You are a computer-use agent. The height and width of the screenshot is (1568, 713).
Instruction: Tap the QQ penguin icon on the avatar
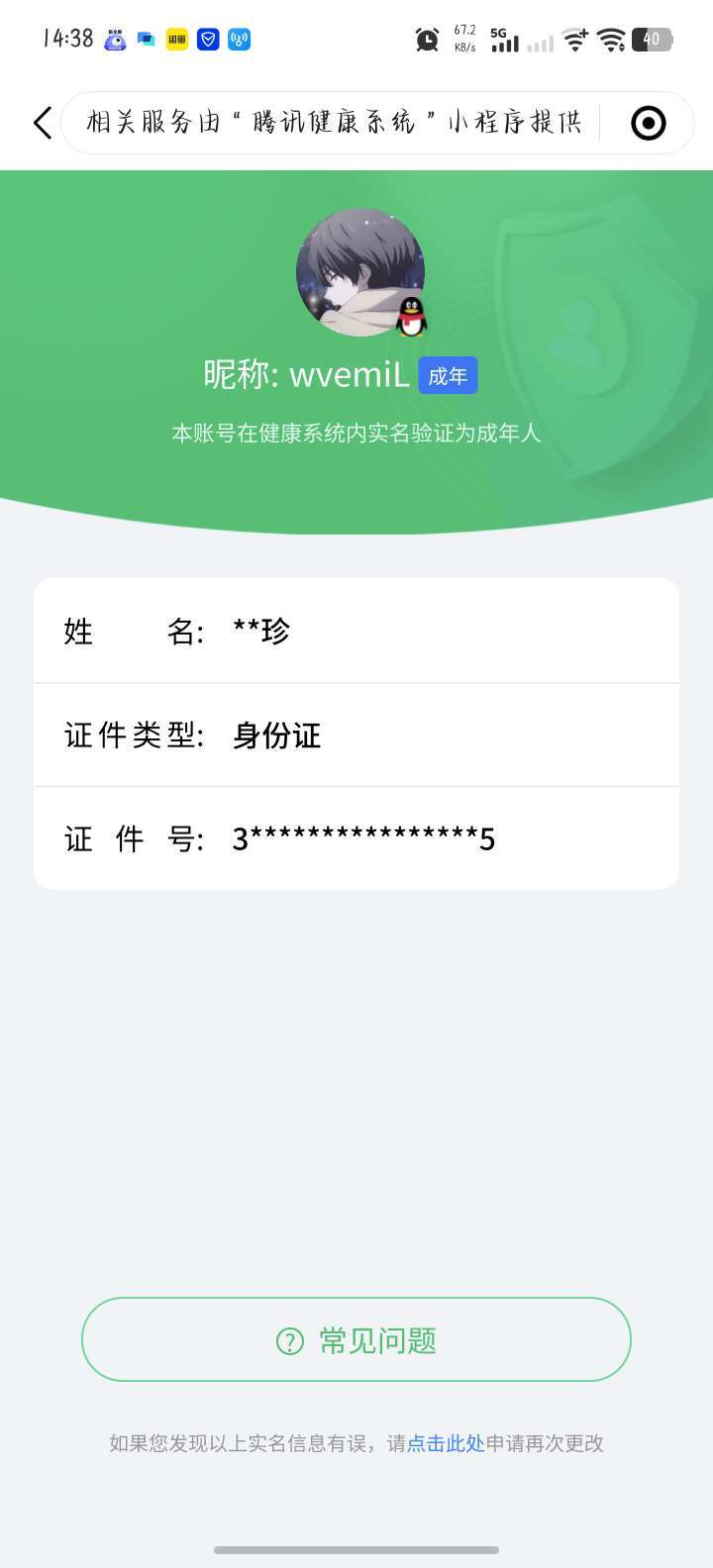pyautogui.click(x=413, y=315)
